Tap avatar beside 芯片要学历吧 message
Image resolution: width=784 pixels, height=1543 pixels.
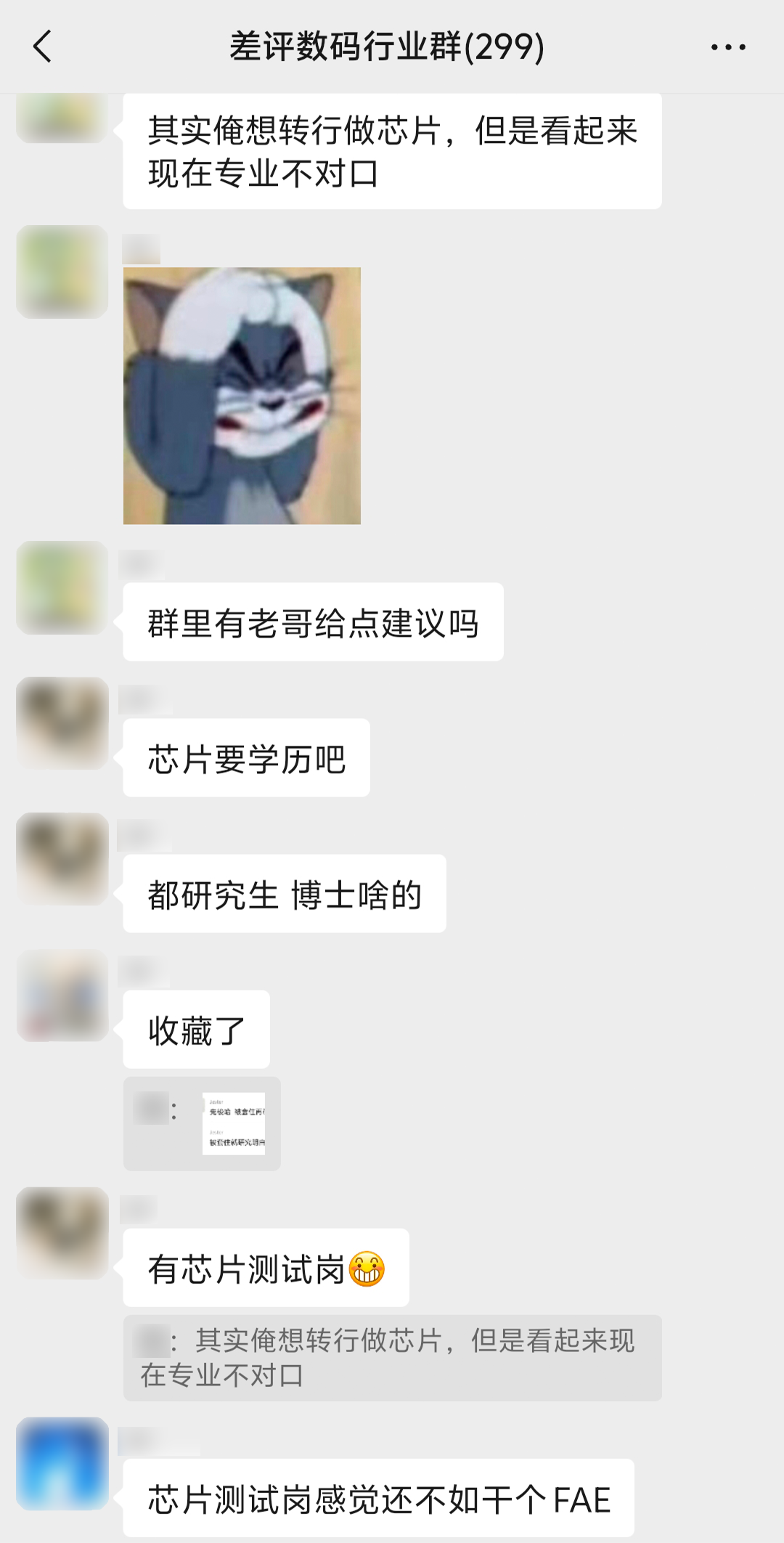62,723
